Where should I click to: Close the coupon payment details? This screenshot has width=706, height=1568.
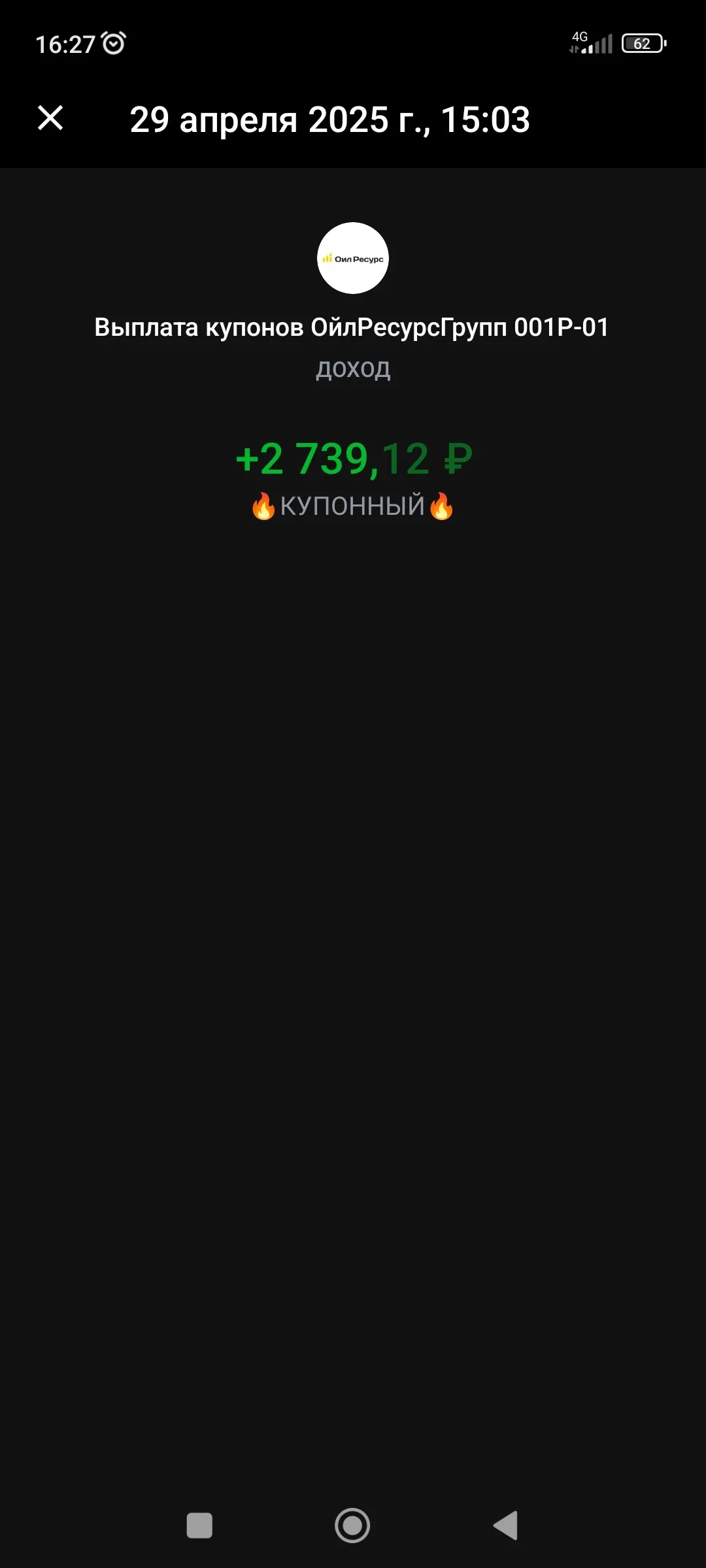click(50, 118)
